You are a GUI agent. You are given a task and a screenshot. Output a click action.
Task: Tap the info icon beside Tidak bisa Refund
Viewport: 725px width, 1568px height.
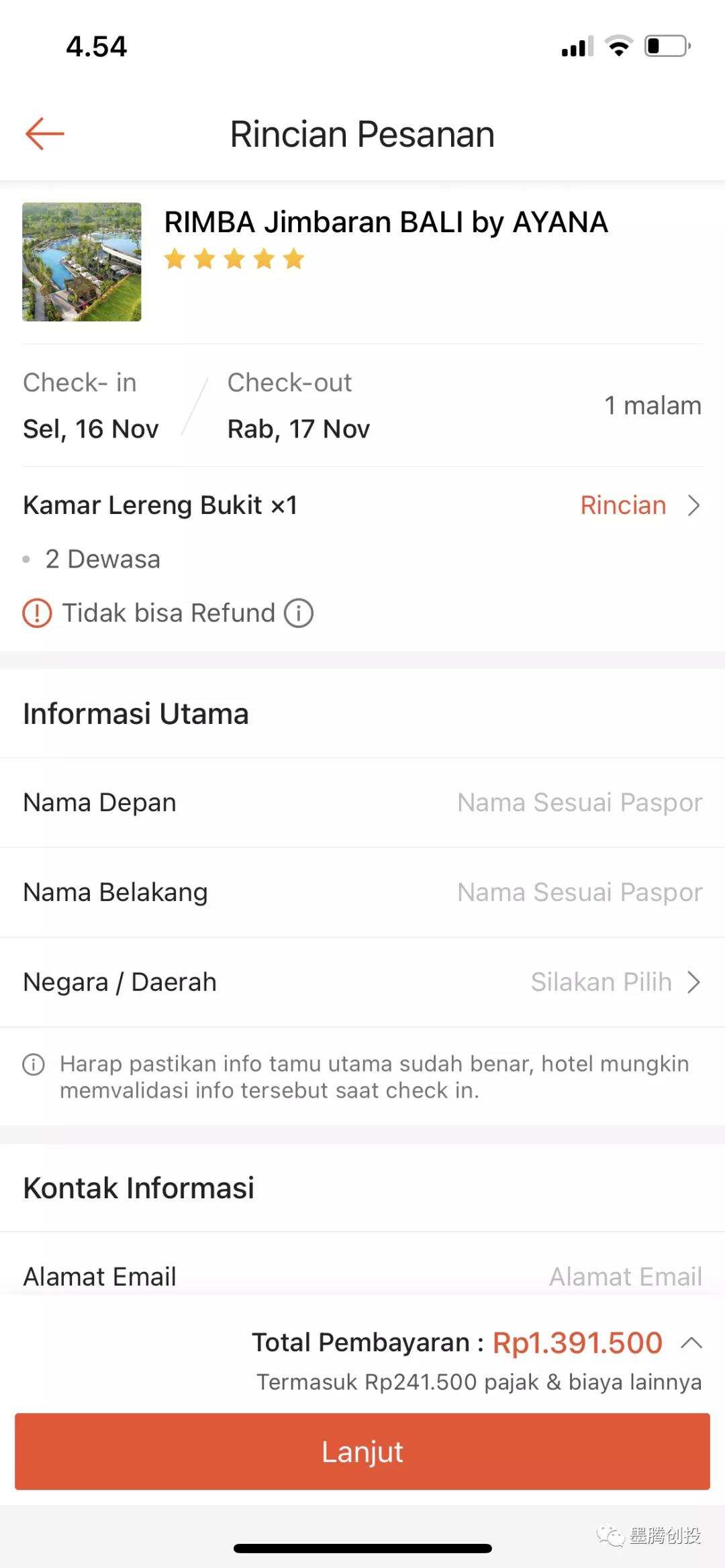click(298, 612)
